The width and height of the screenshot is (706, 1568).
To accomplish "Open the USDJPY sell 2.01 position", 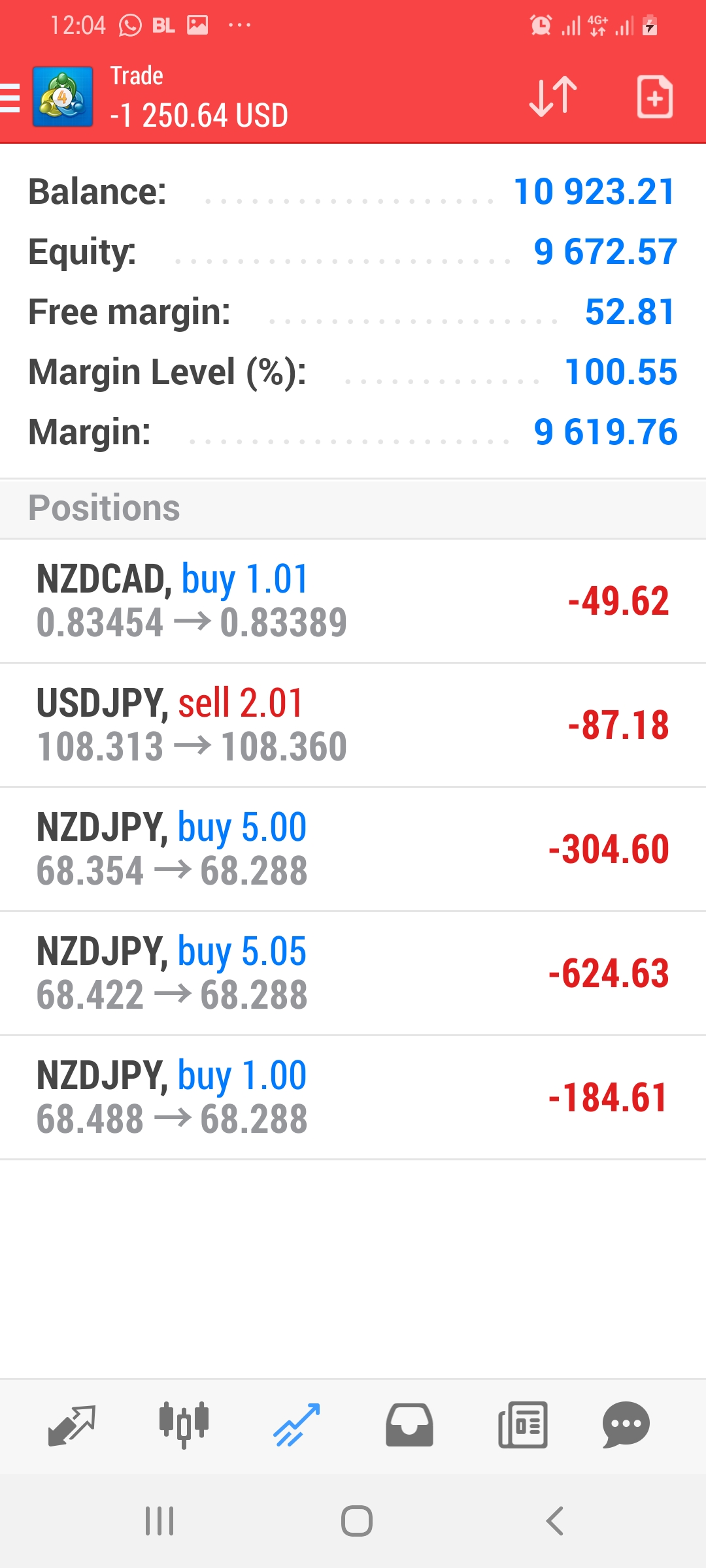I will tap(353, 725).
